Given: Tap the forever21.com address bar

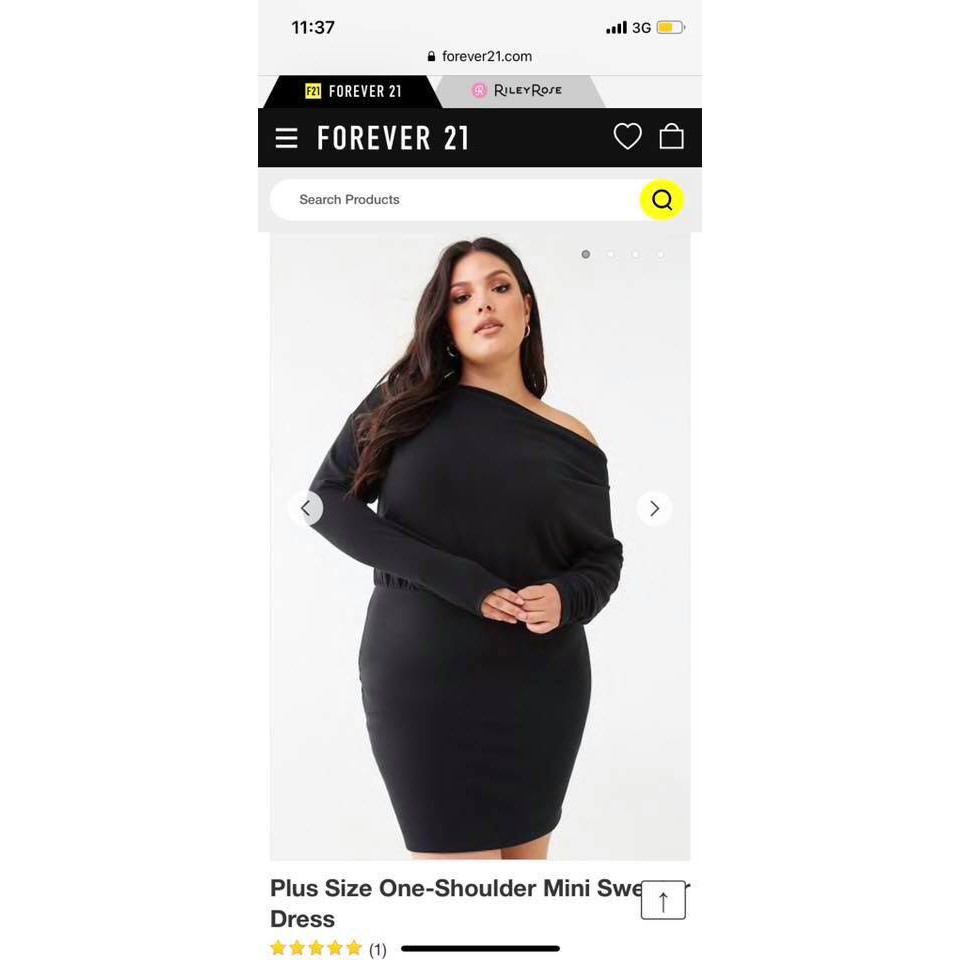Looking at the screenshot, I should (480, 57).
